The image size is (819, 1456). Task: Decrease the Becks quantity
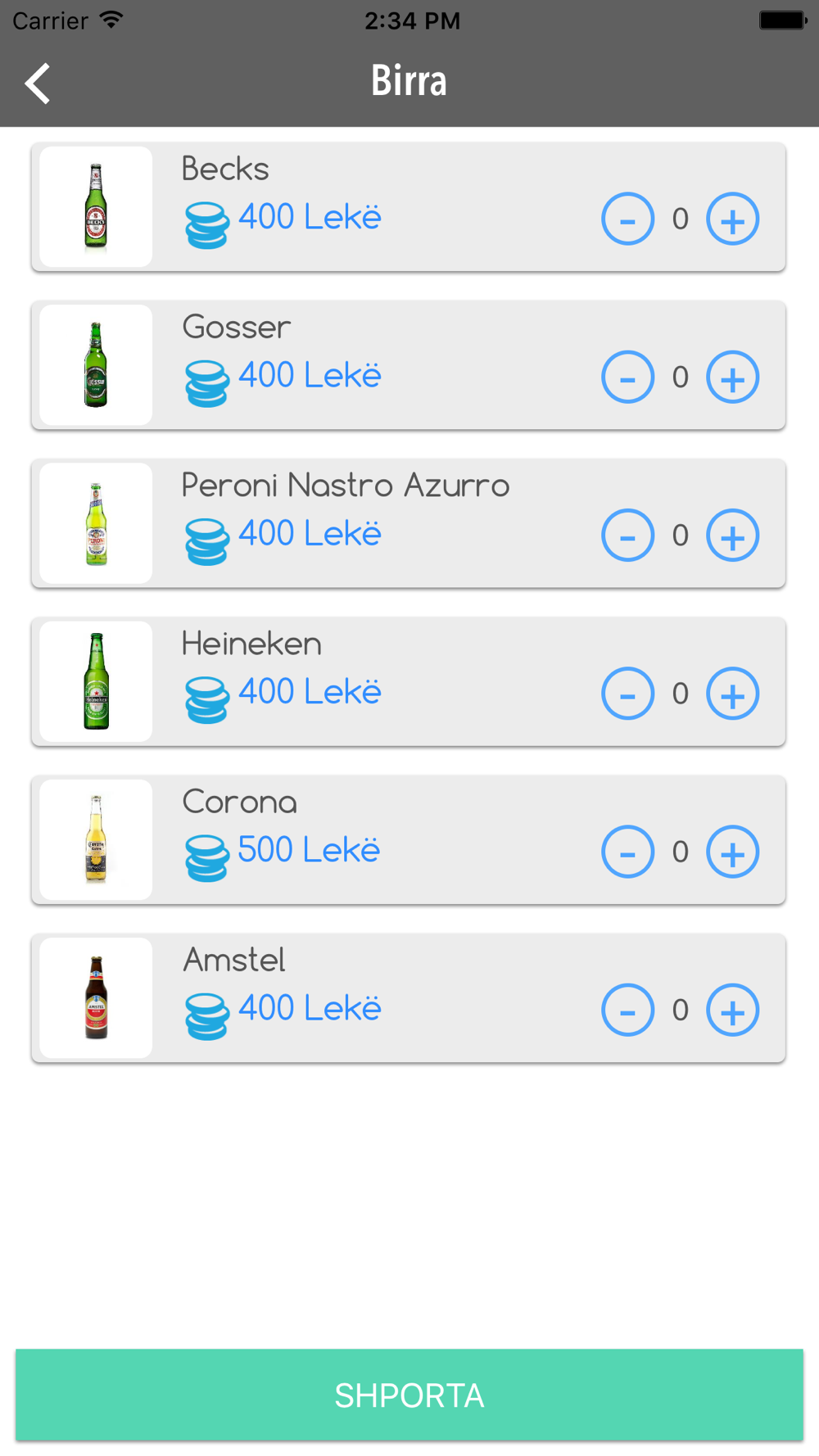point(628,219)
